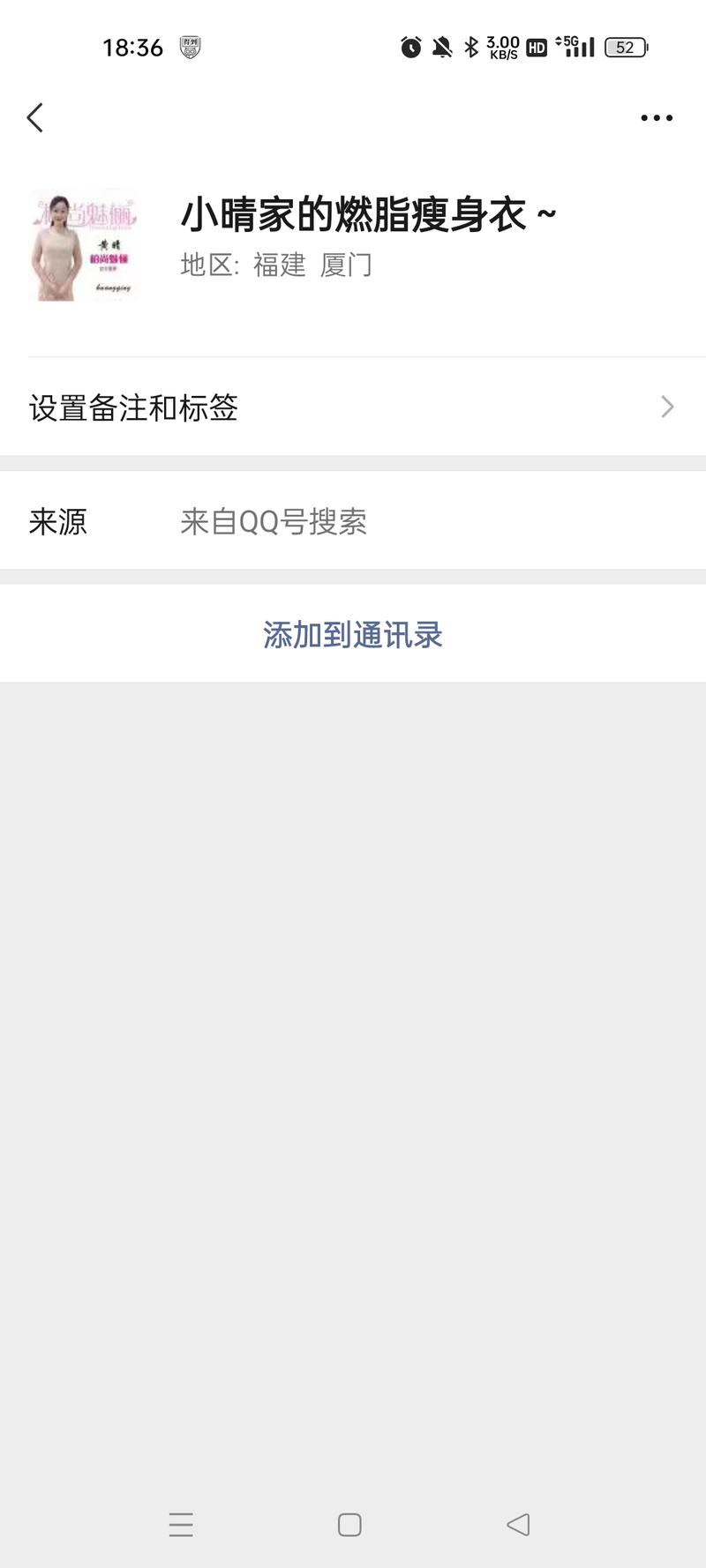
Task: Open recent apps from navigation bar
Action: pos(182,1525)
